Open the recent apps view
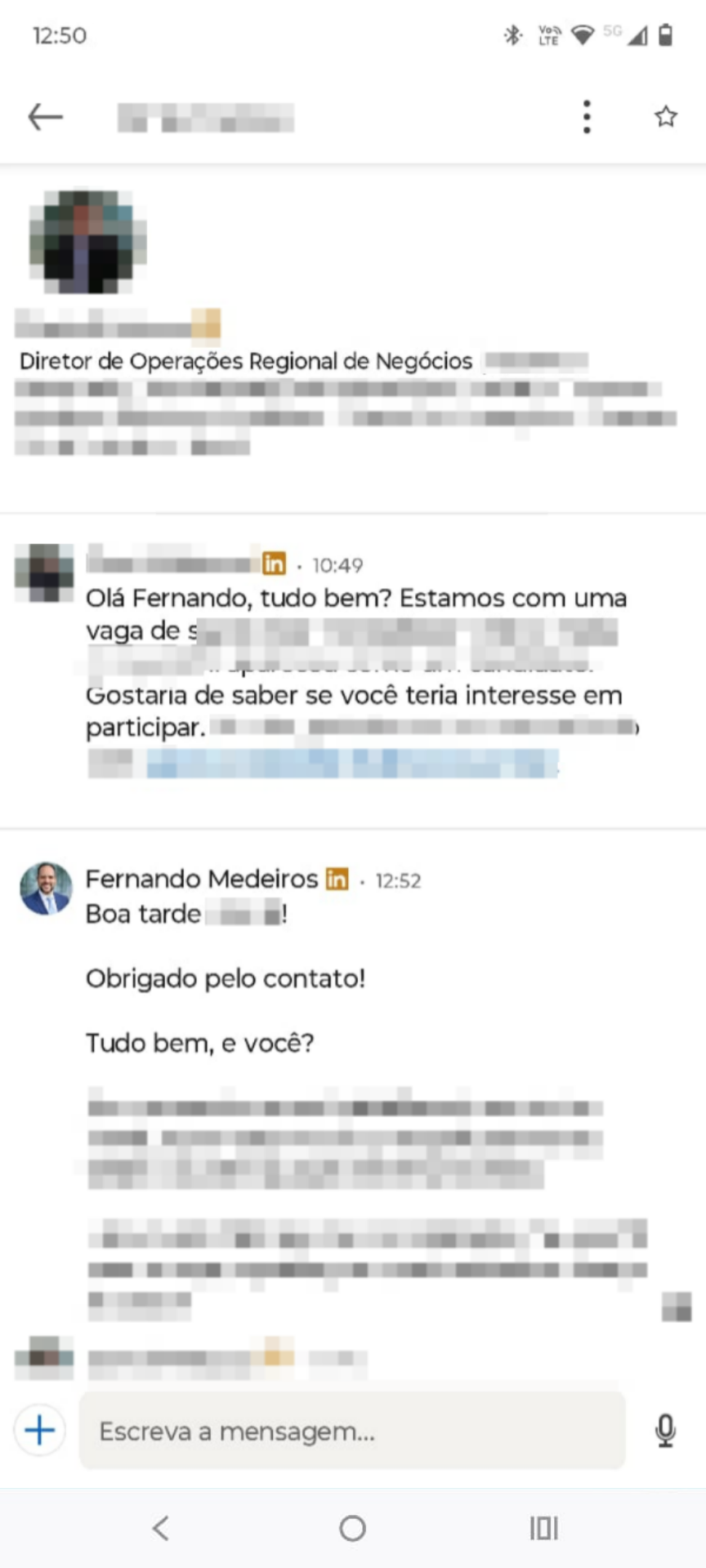Screen dimensions: 706x1568 [543, 1528]
